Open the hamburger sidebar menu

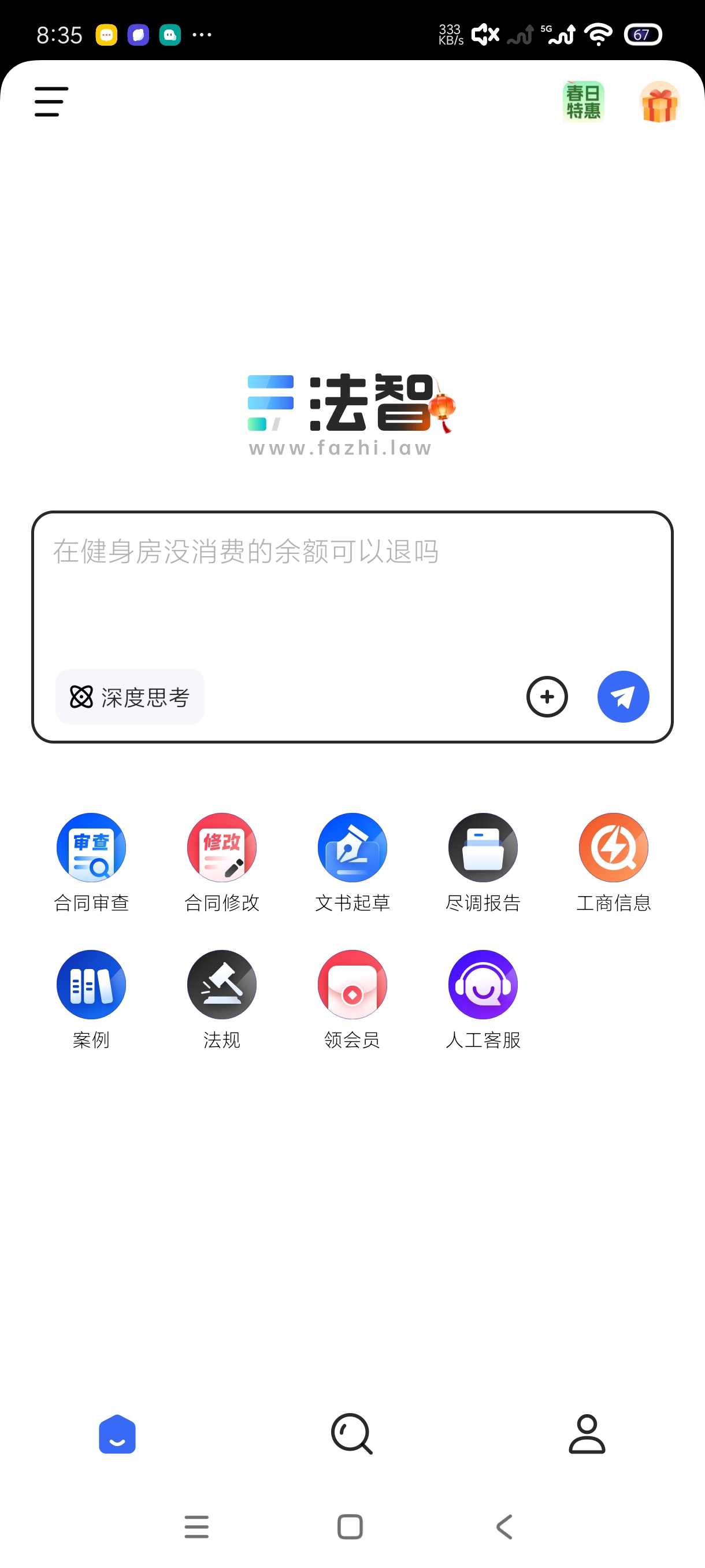[50, 101]
